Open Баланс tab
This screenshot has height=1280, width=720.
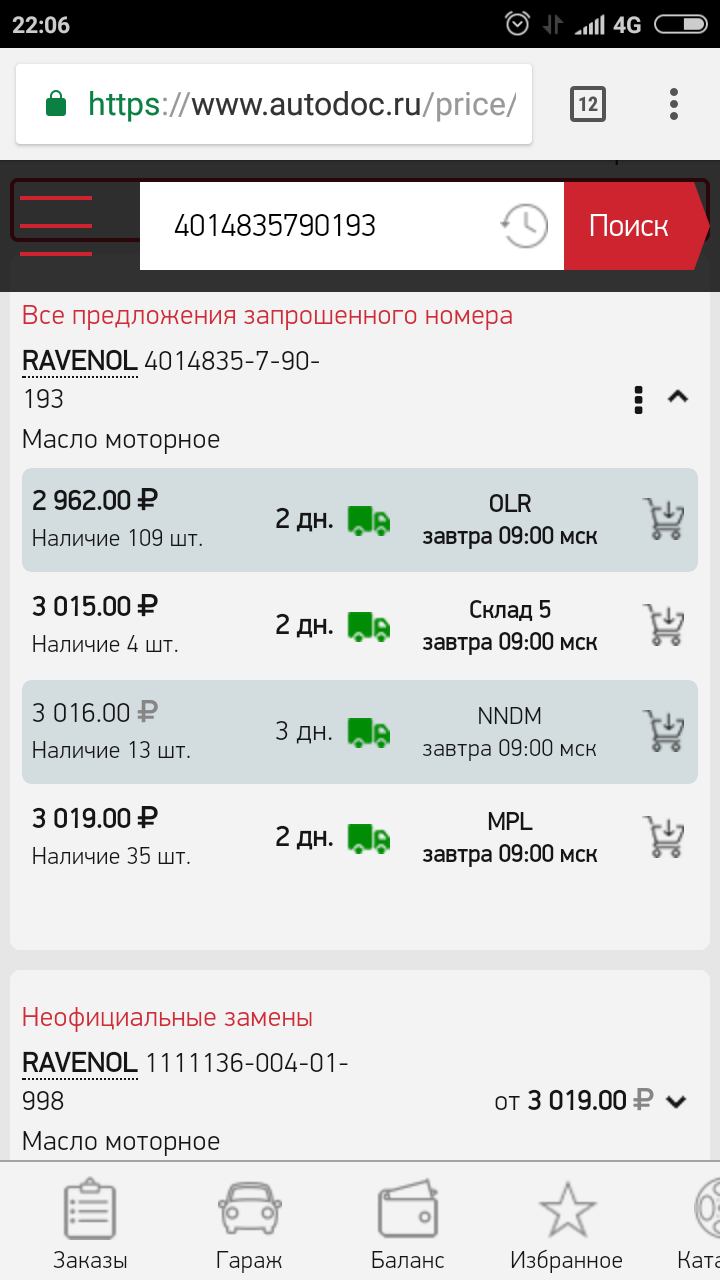point(408,1224)
